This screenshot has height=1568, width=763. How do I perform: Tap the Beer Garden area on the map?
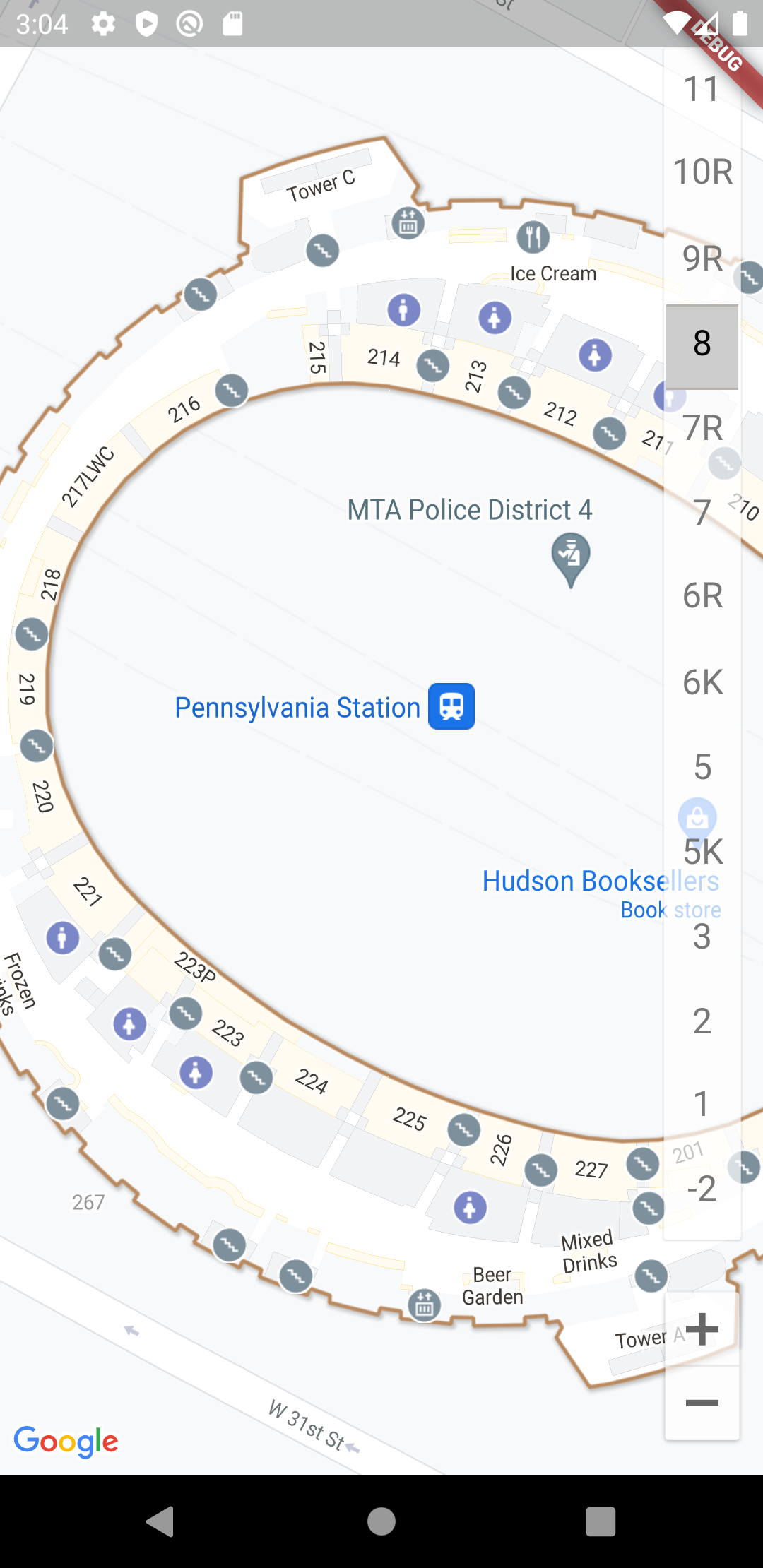(493, 1285)
